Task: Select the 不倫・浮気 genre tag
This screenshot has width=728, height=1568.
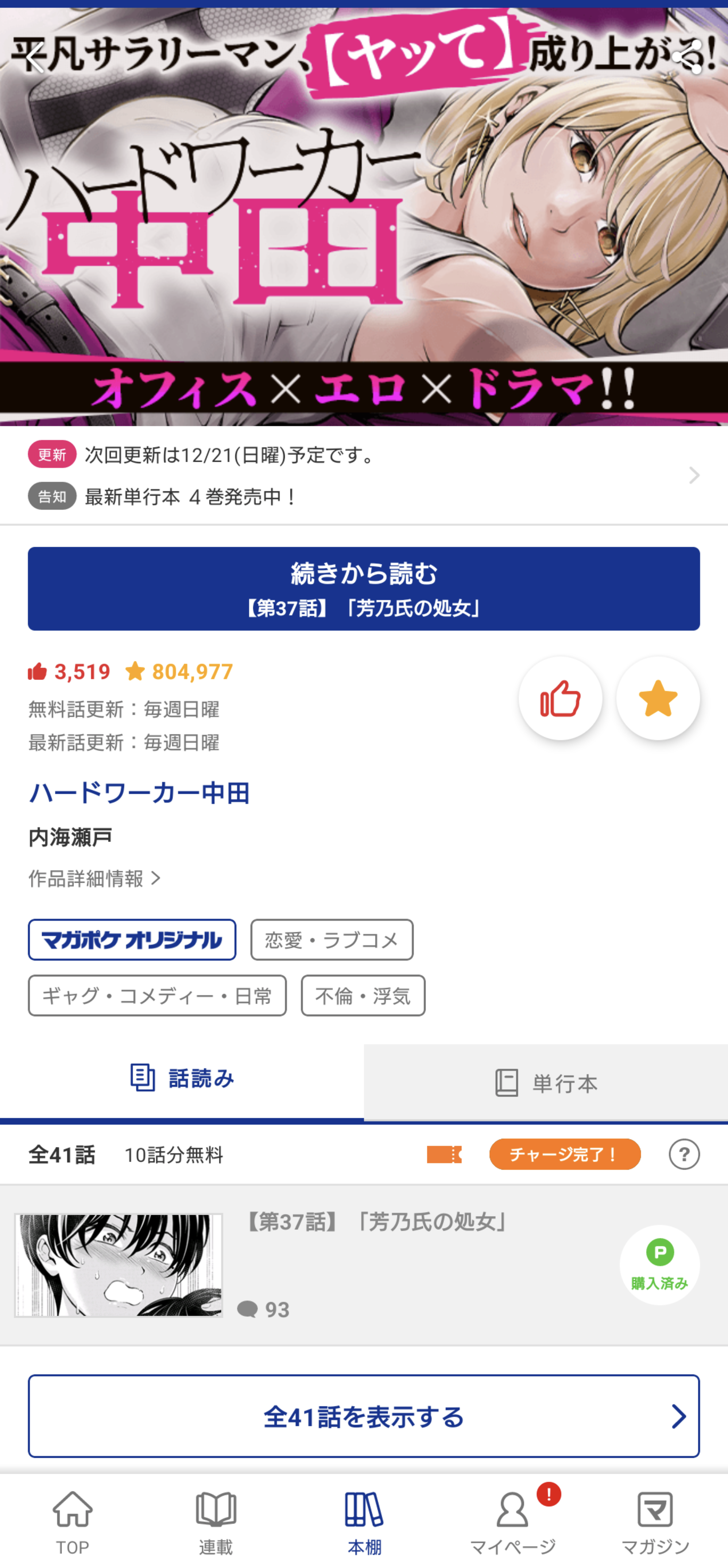Action: pyautogui.click(x=363, y=996)
